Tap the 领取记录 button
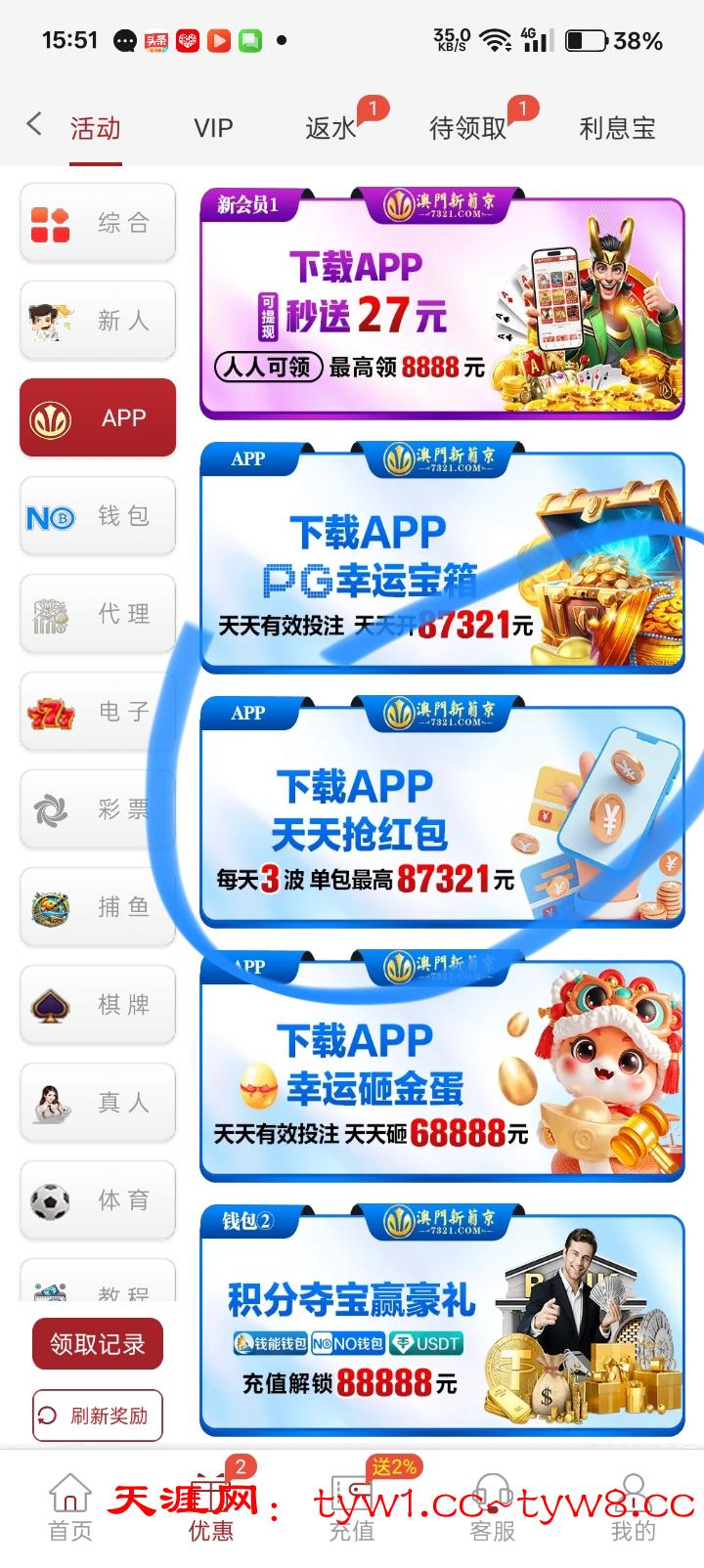 (x=98, y=1344)
